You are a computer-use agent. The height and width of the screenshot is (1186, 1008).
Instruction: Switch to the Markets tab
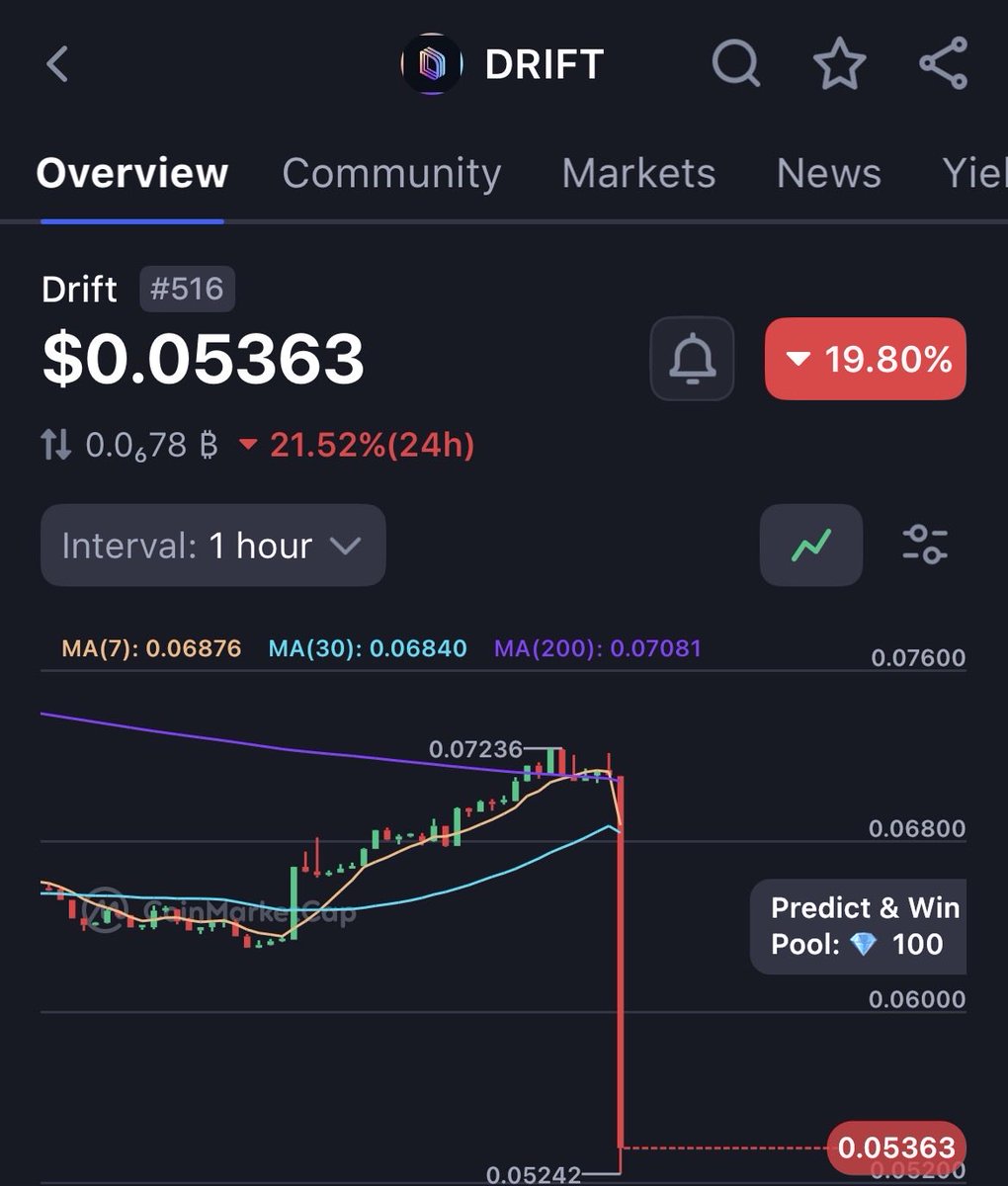click(638, 173)
